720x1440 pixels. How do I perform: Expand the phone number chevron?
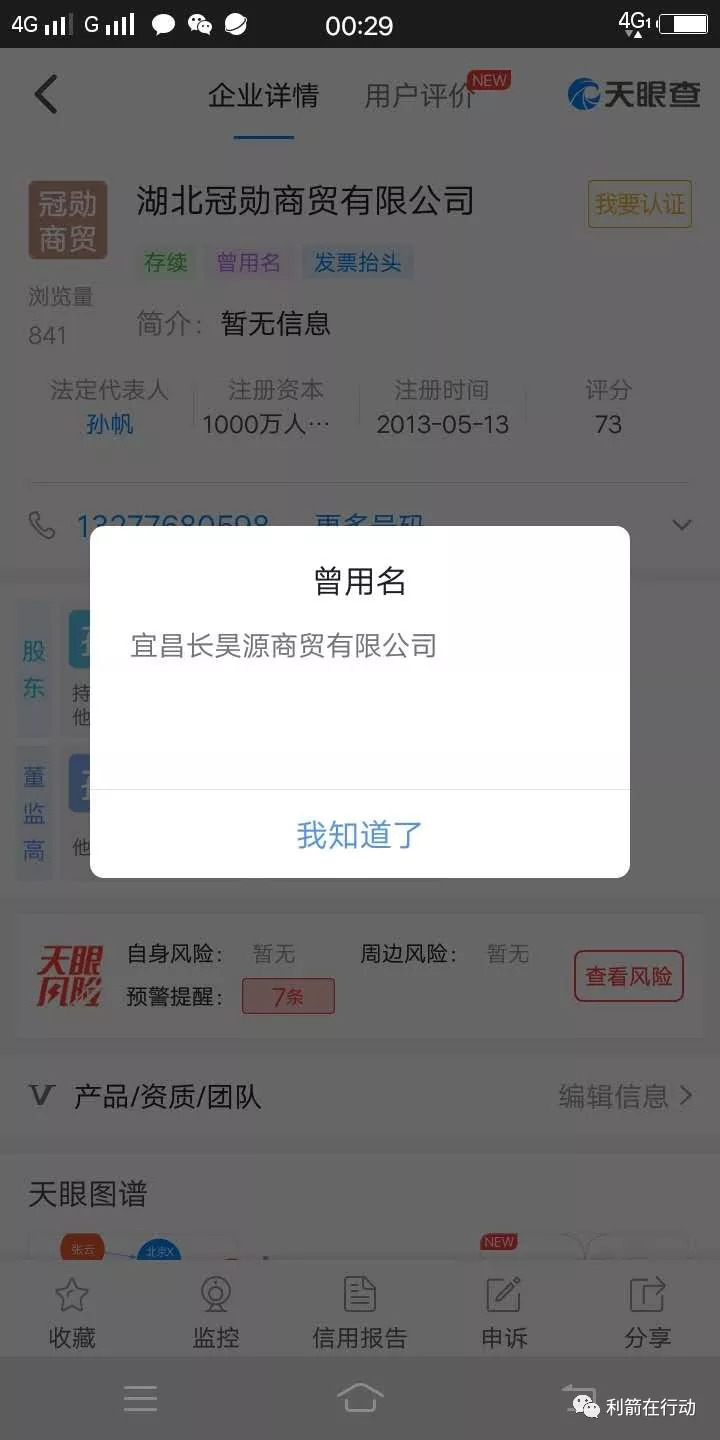[x=682, y=524]
